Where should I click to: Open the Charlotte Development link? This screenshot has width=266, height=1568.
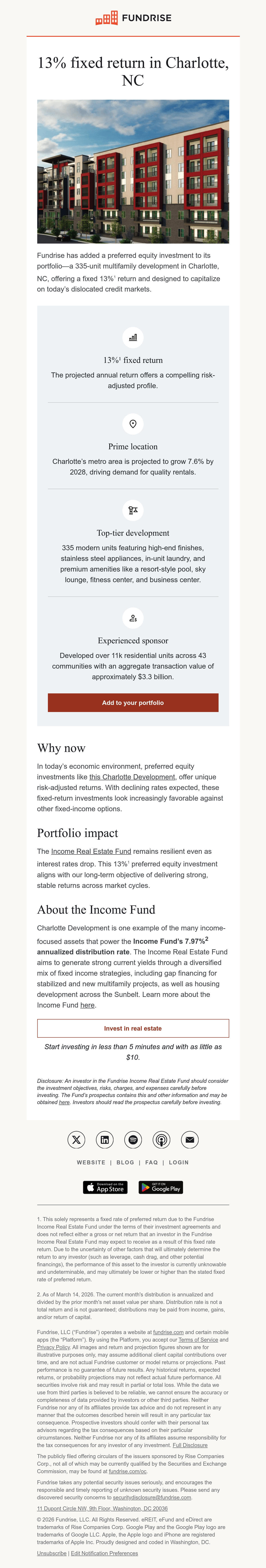[x=132, y=777]
